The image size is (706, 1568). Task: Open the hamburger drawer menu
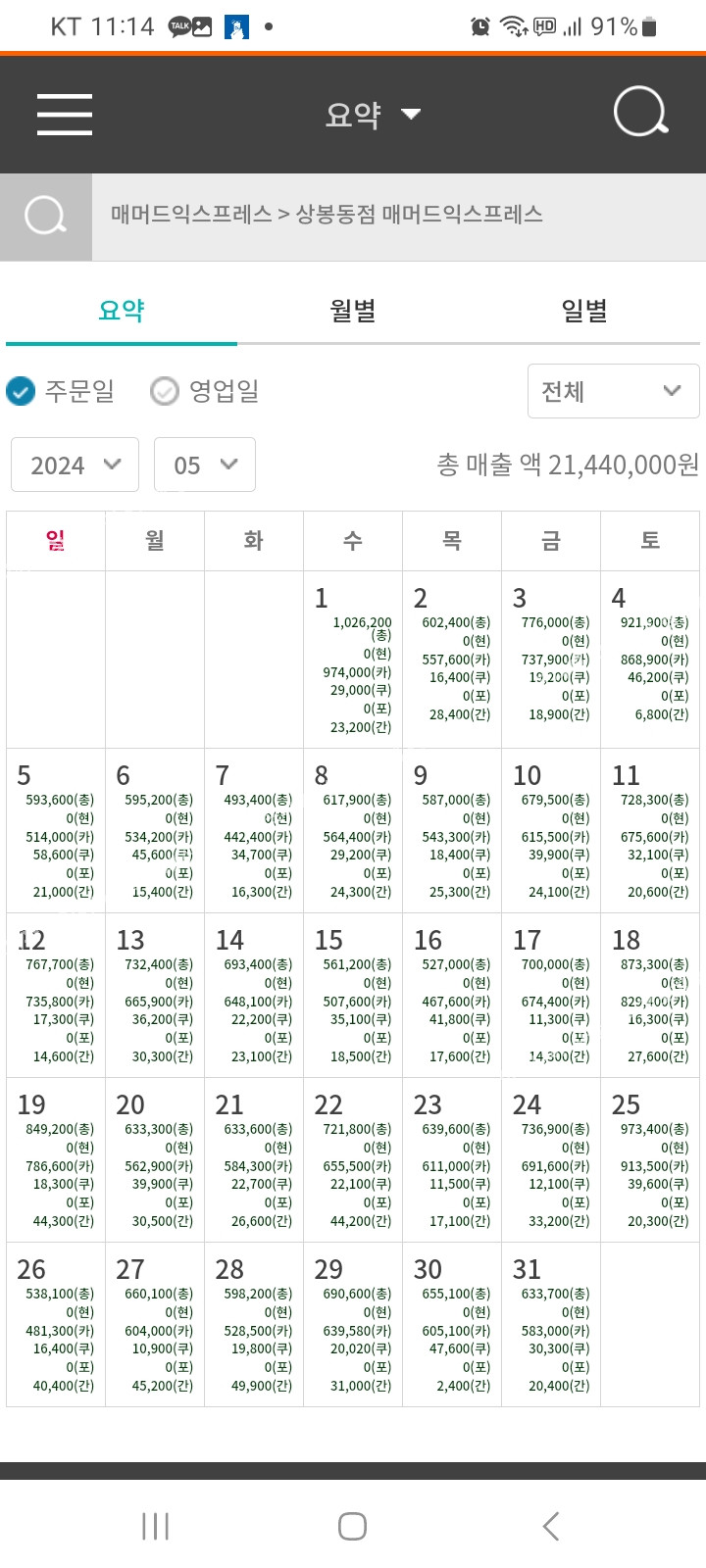[x=65, y=115]
